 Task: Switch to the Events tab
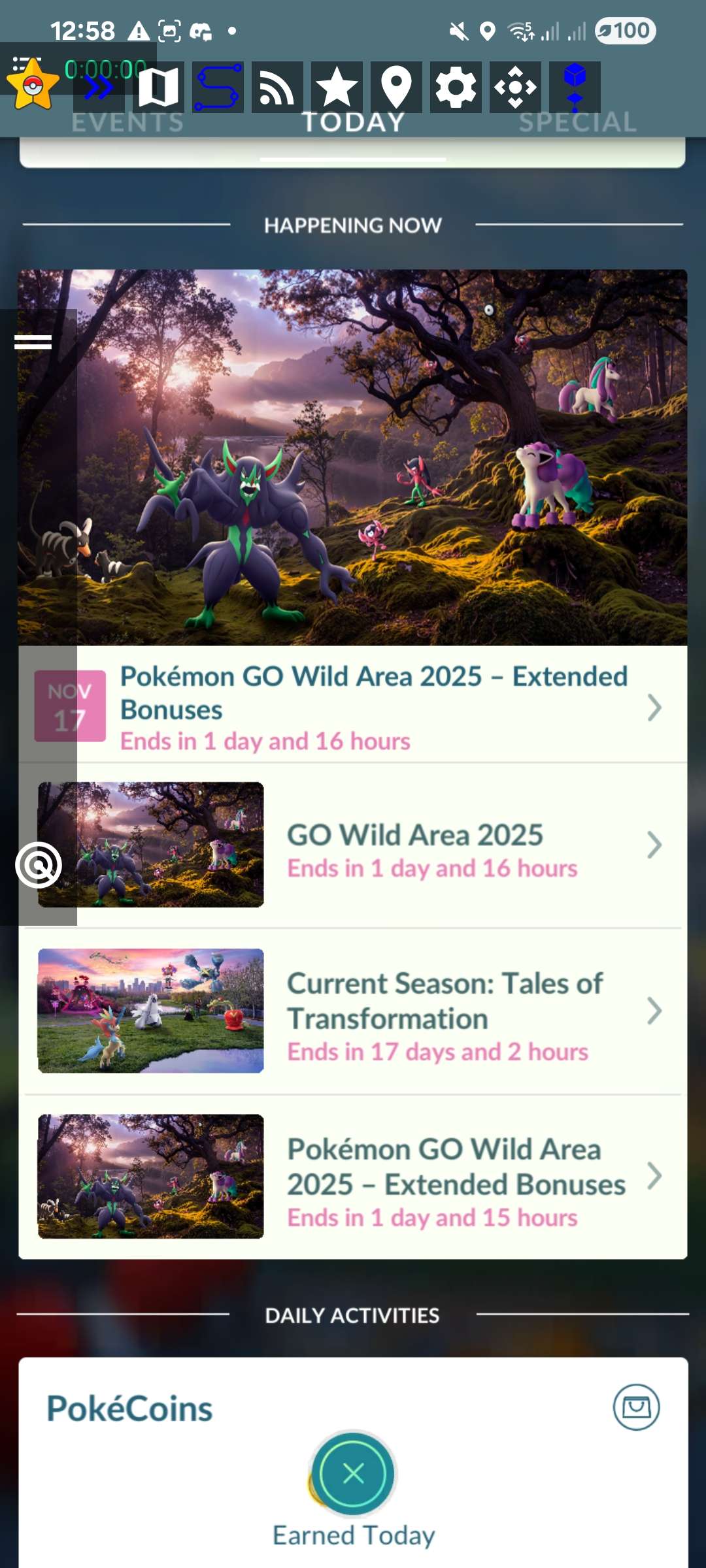point(127,123)
